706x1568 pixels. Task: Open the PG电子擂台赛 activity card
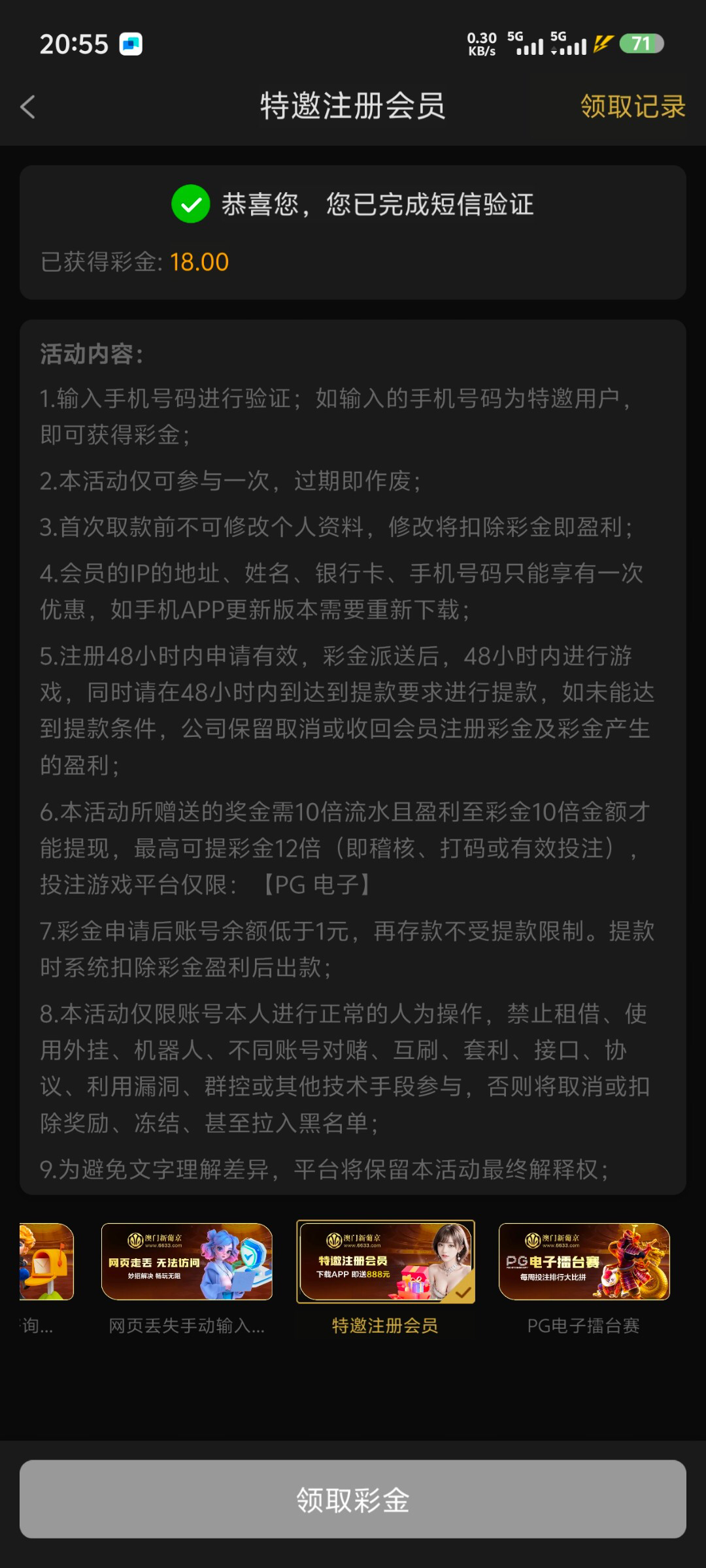[x=584, y=1262]
